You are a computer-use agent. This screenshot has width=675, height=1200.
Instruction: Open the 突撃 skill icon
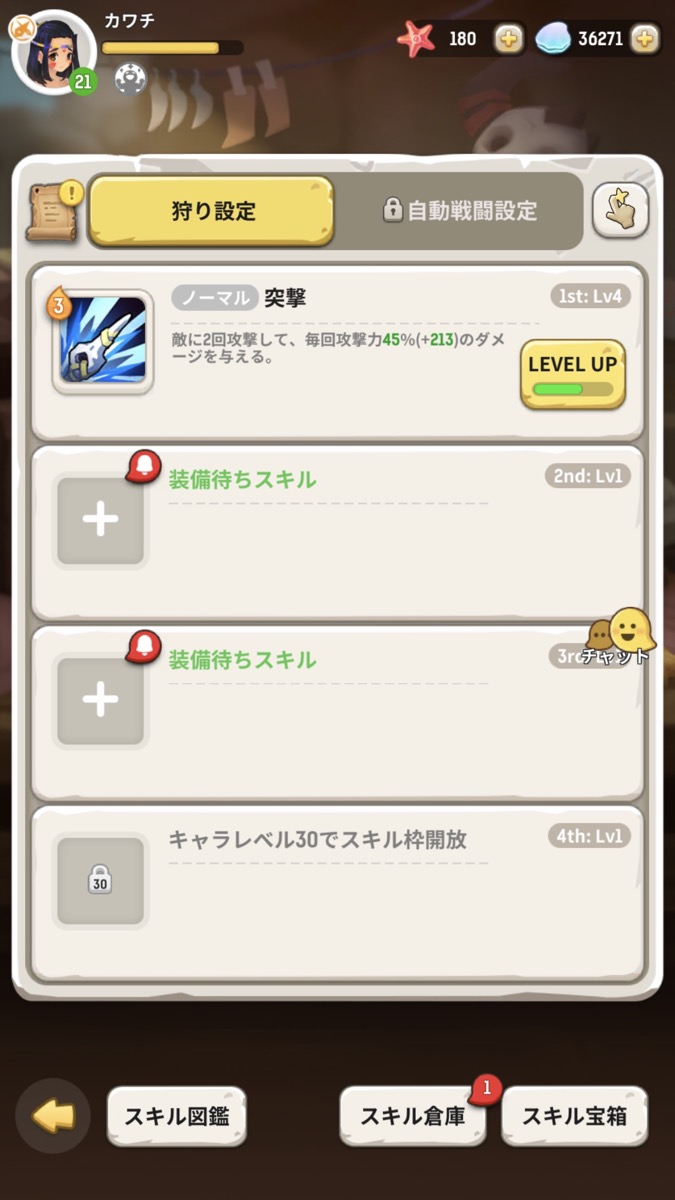coord(100,341)
